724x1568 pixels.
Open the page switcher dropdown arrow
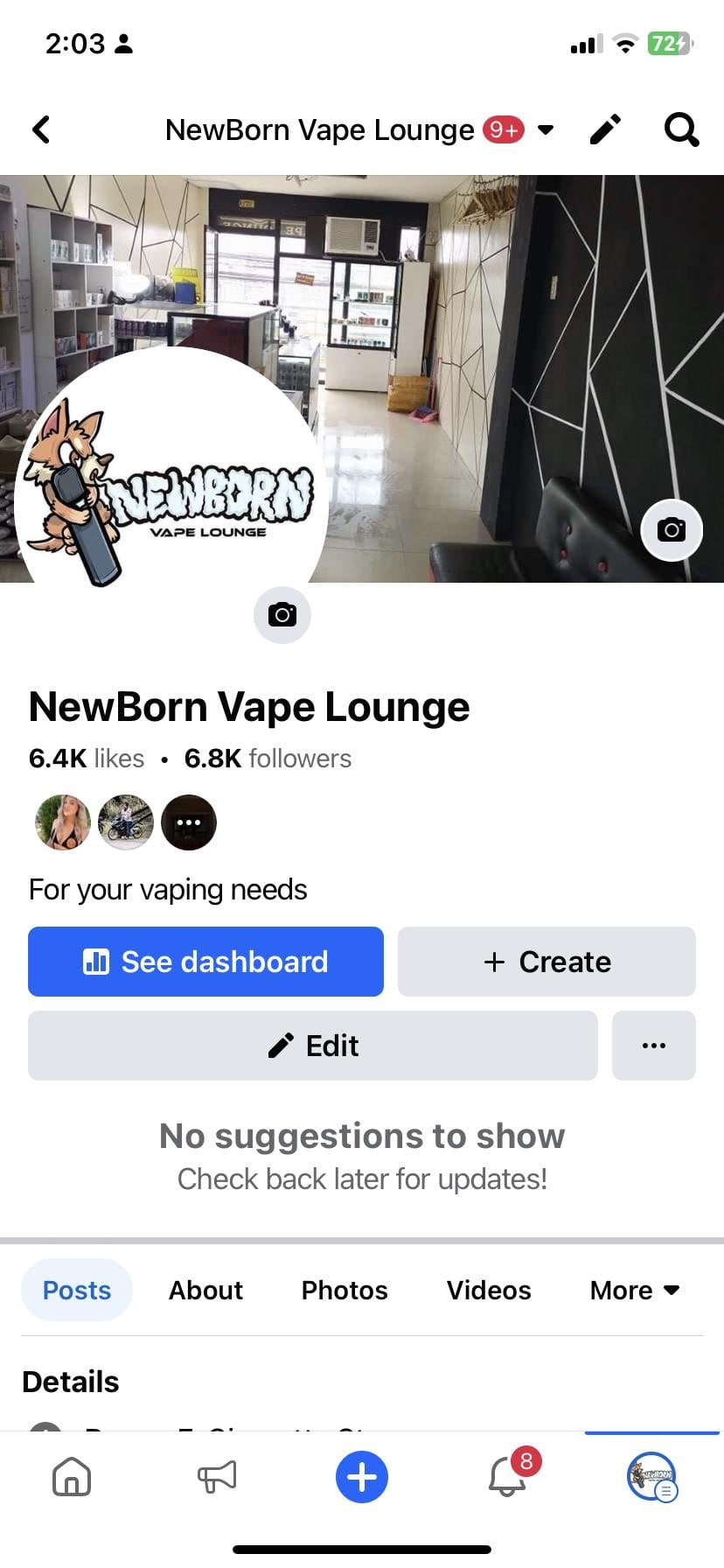546,130
